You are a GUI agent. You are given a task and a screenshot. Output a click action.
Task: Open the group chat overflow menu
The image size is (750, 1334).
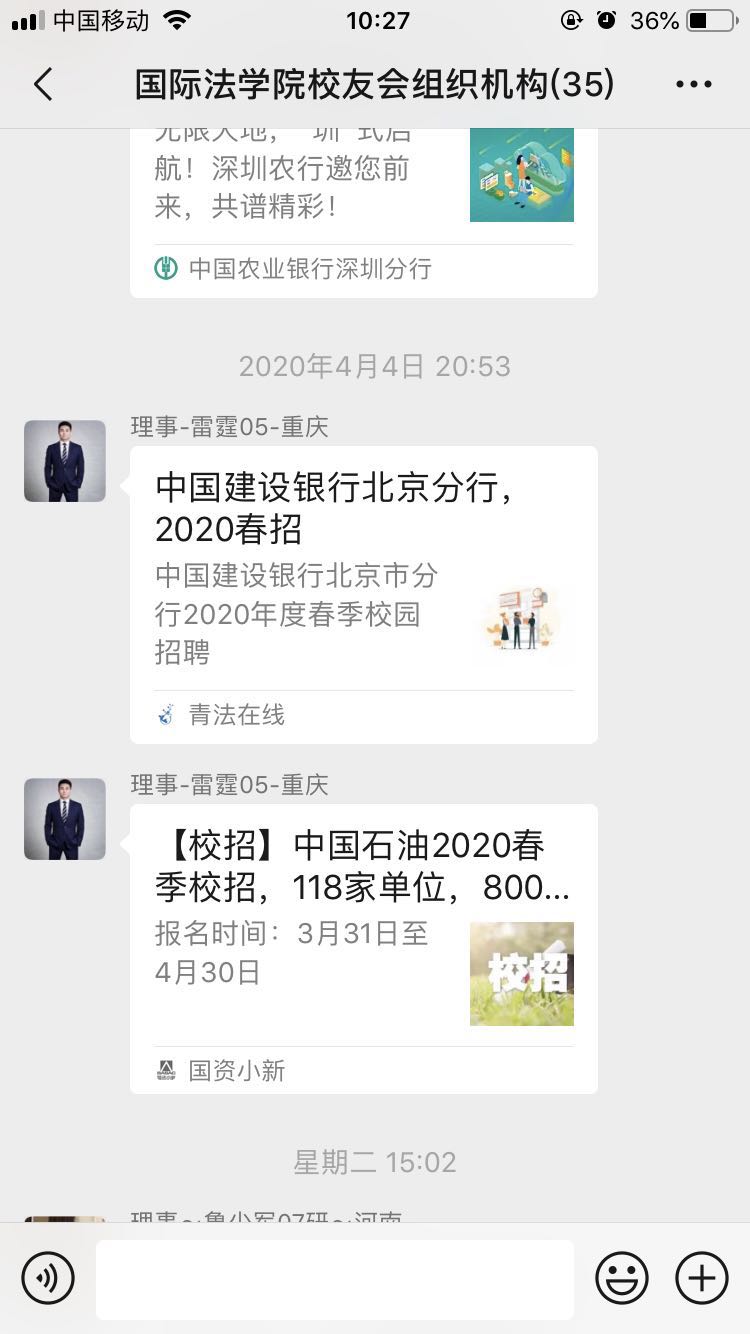pyautogui.click(x=693, y=85)
